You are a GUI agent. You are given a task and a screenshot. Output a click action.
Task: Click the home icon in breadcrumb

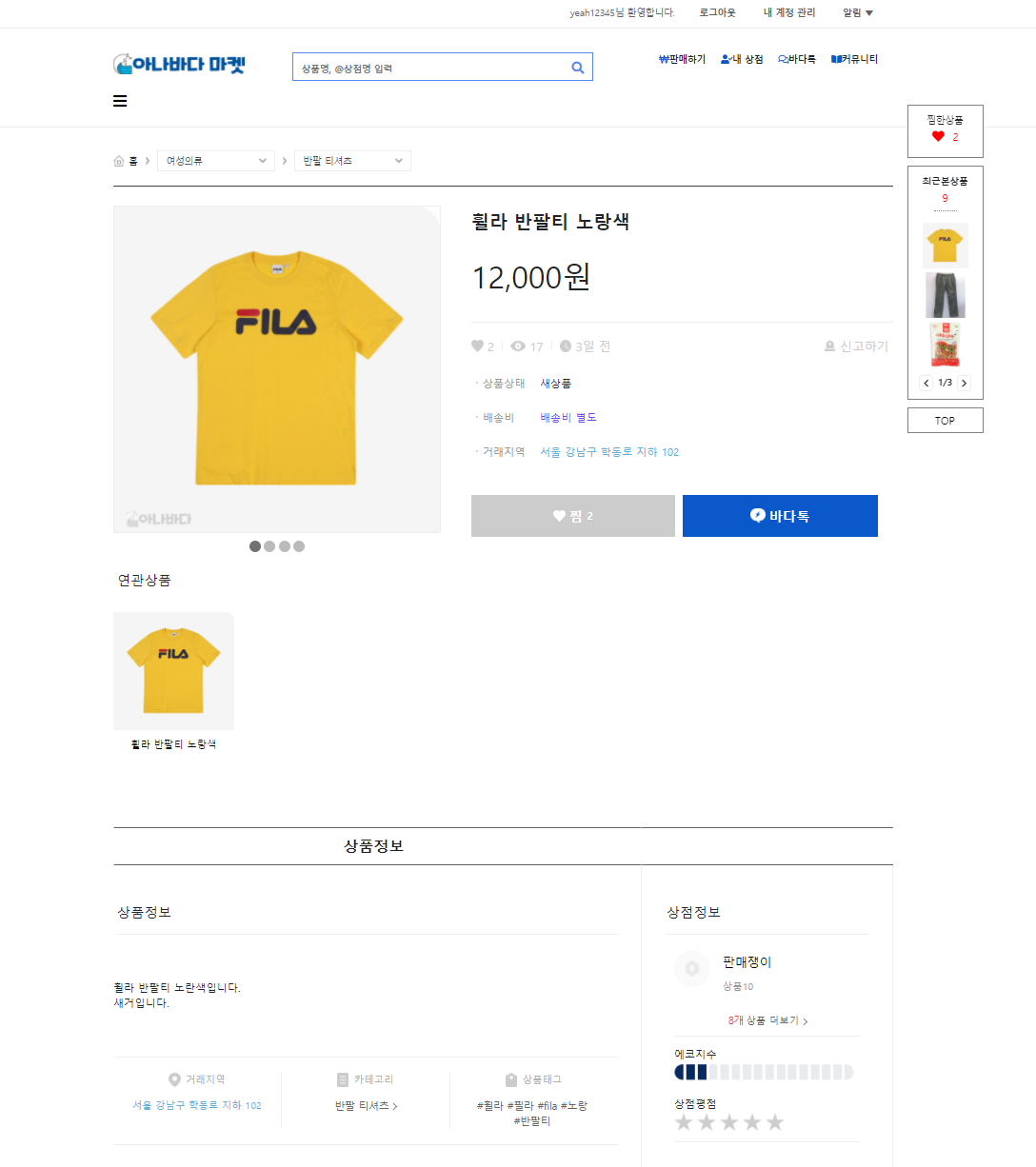[x=118, y=160]
